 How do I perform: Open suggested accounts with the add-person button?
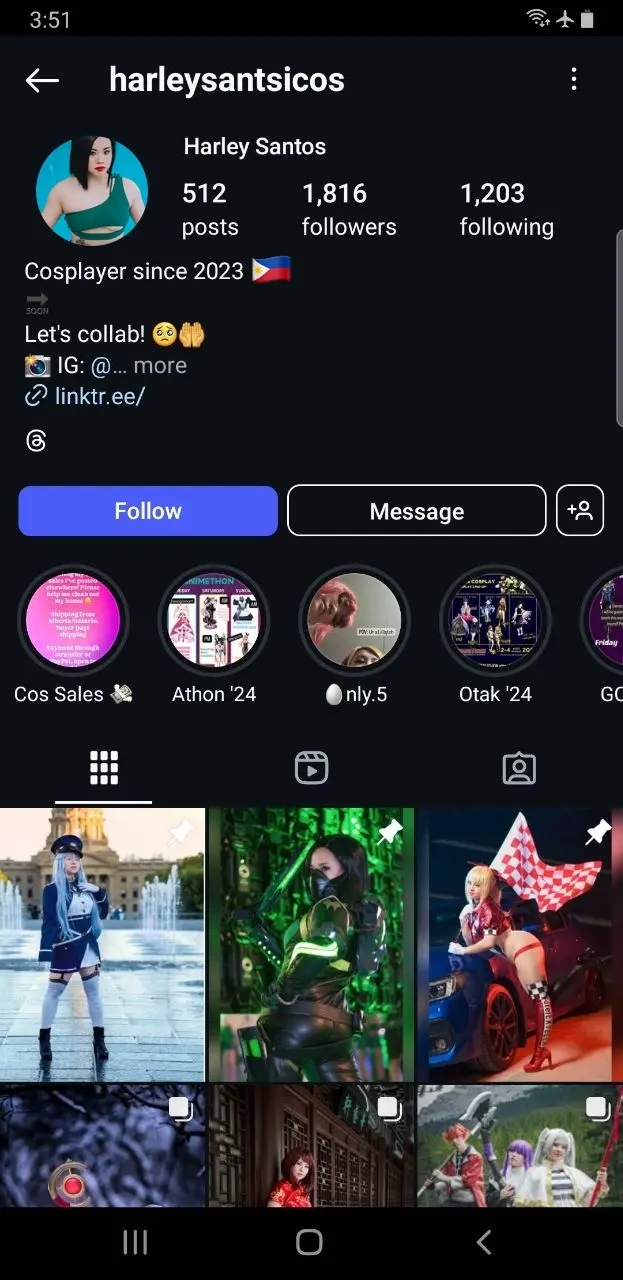580,511
